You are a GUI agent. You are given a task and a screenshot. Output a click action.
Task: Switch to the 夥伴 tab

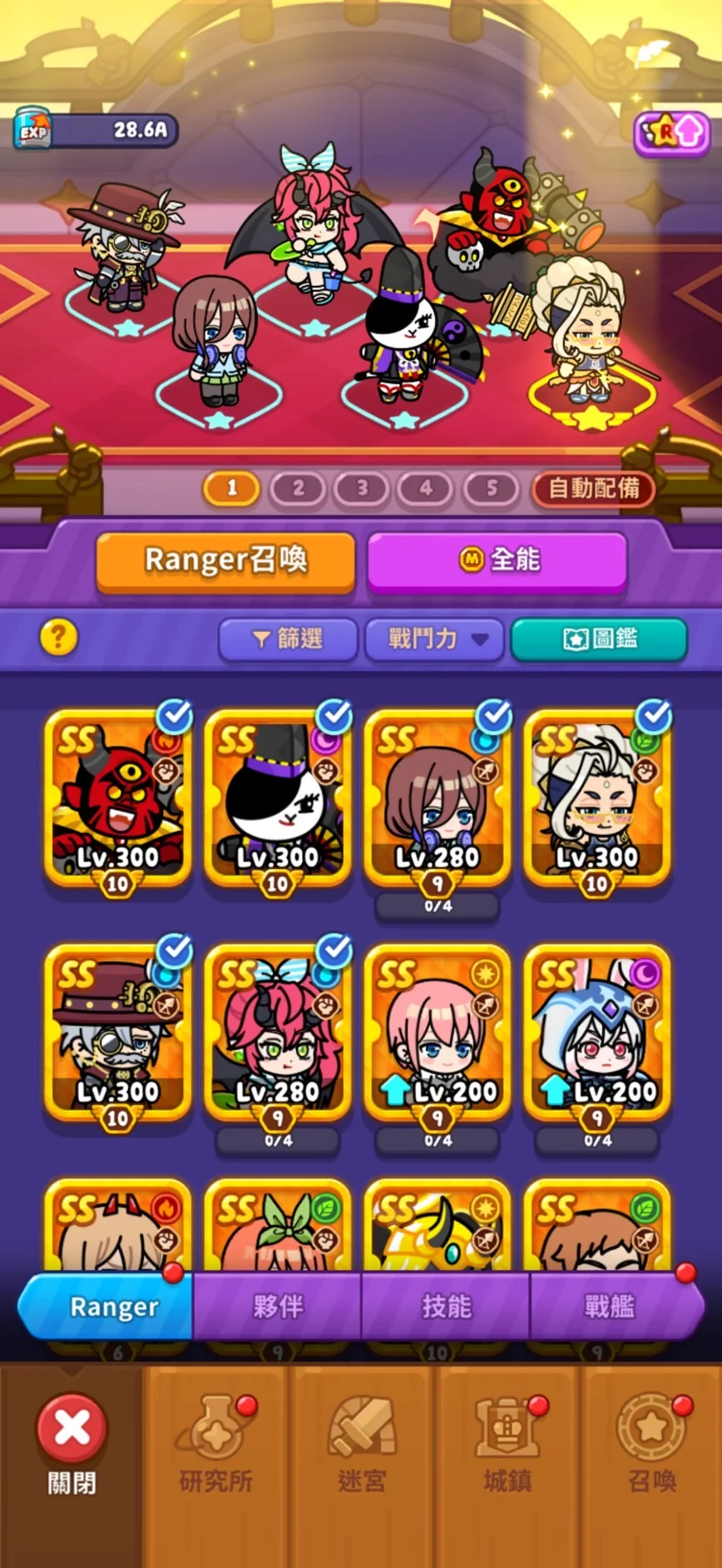(x=278, y=1306)
